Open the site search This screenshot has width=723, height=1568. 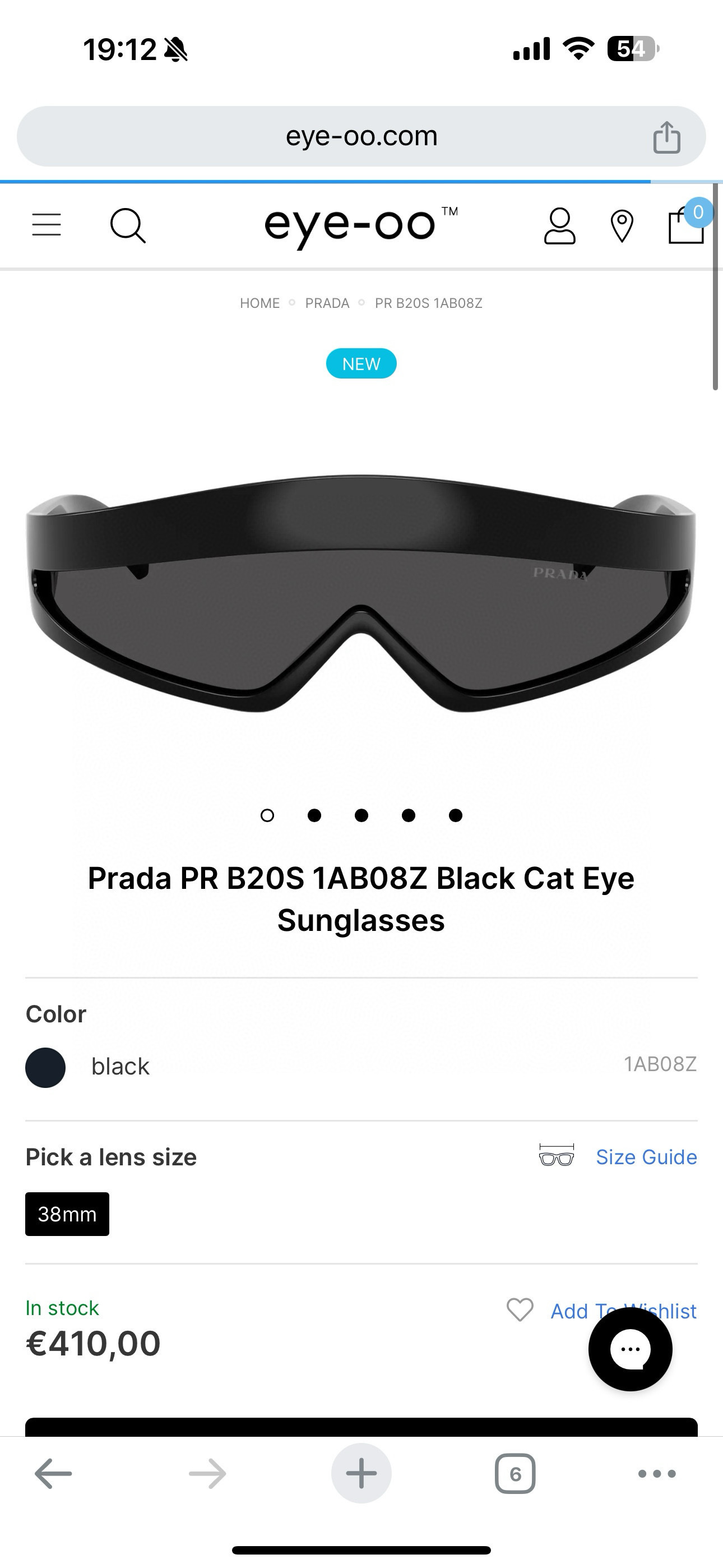128,226
